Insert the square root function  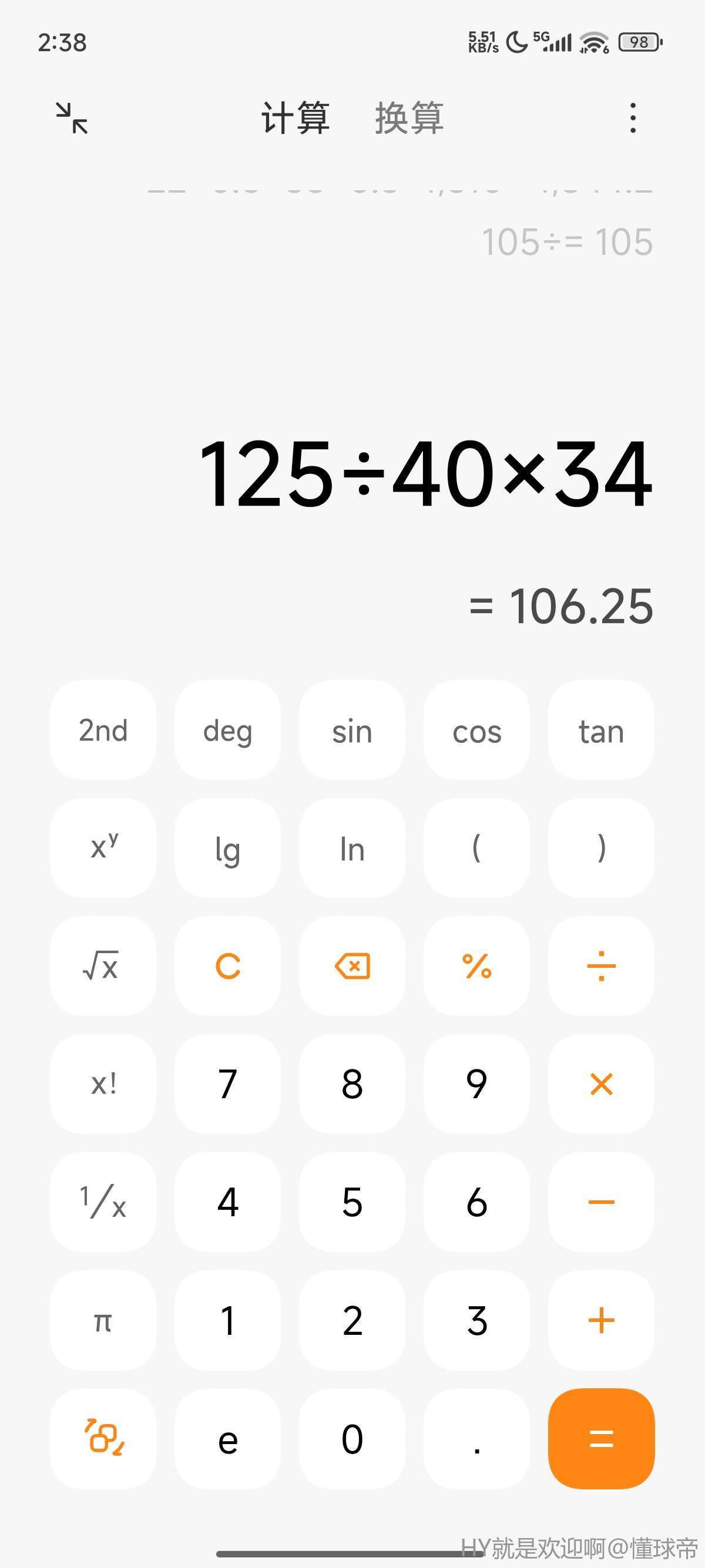pyautogui.click(x=103, y=966)
